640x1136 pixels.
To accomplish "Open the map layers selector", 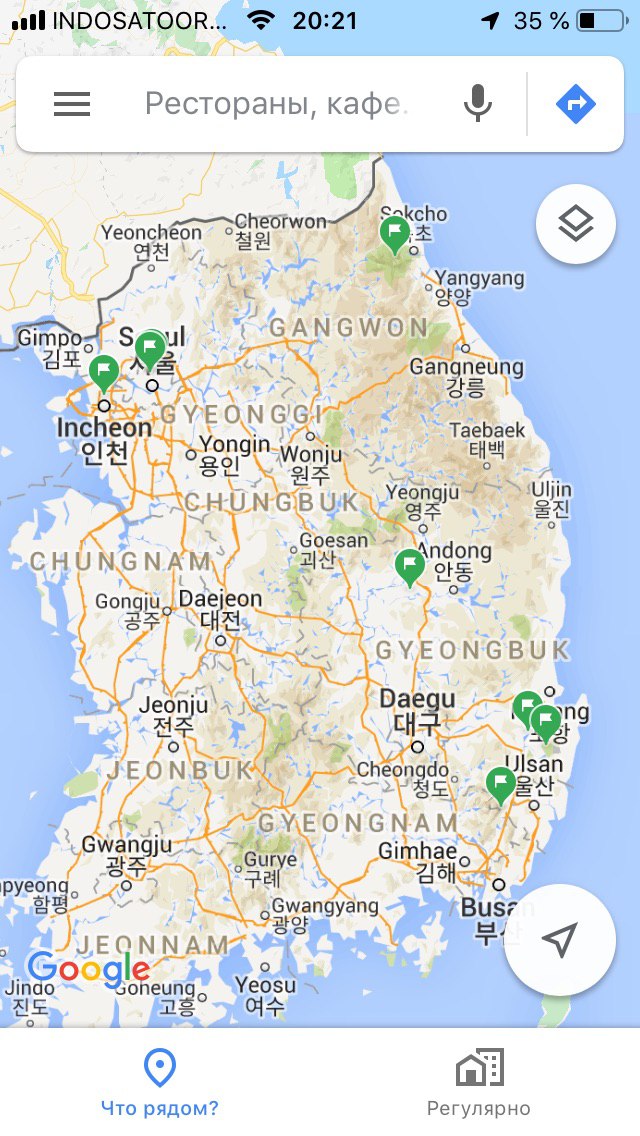I will (575, 224).
